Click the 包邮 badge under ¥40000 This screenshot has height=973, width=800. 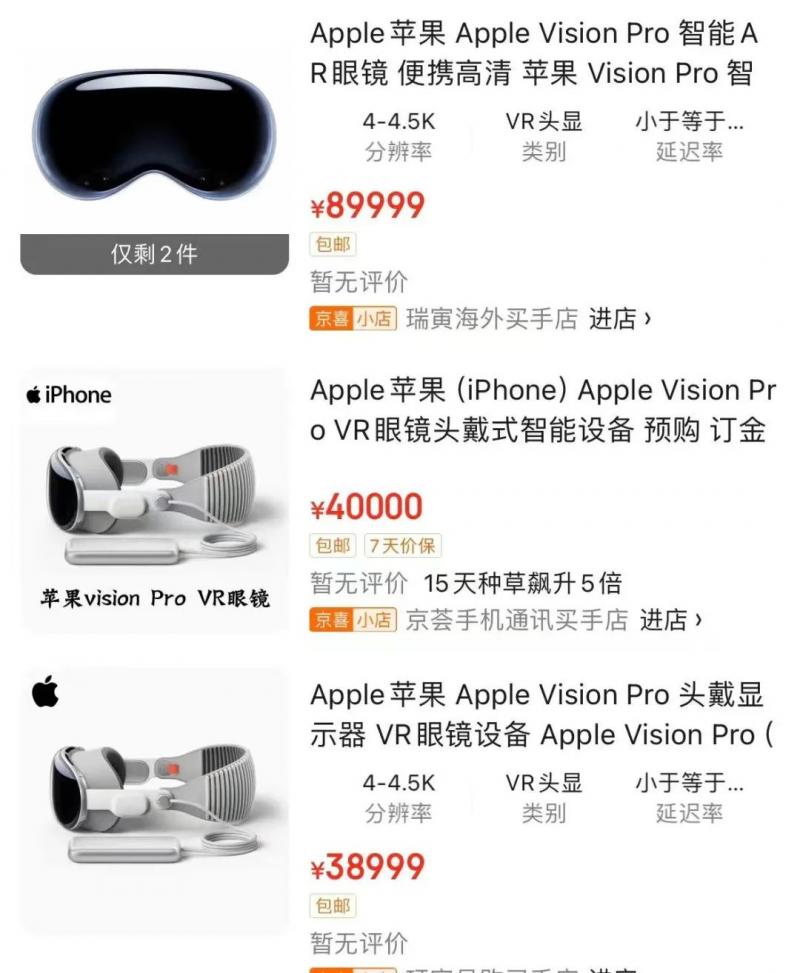(x=330, y=545)
